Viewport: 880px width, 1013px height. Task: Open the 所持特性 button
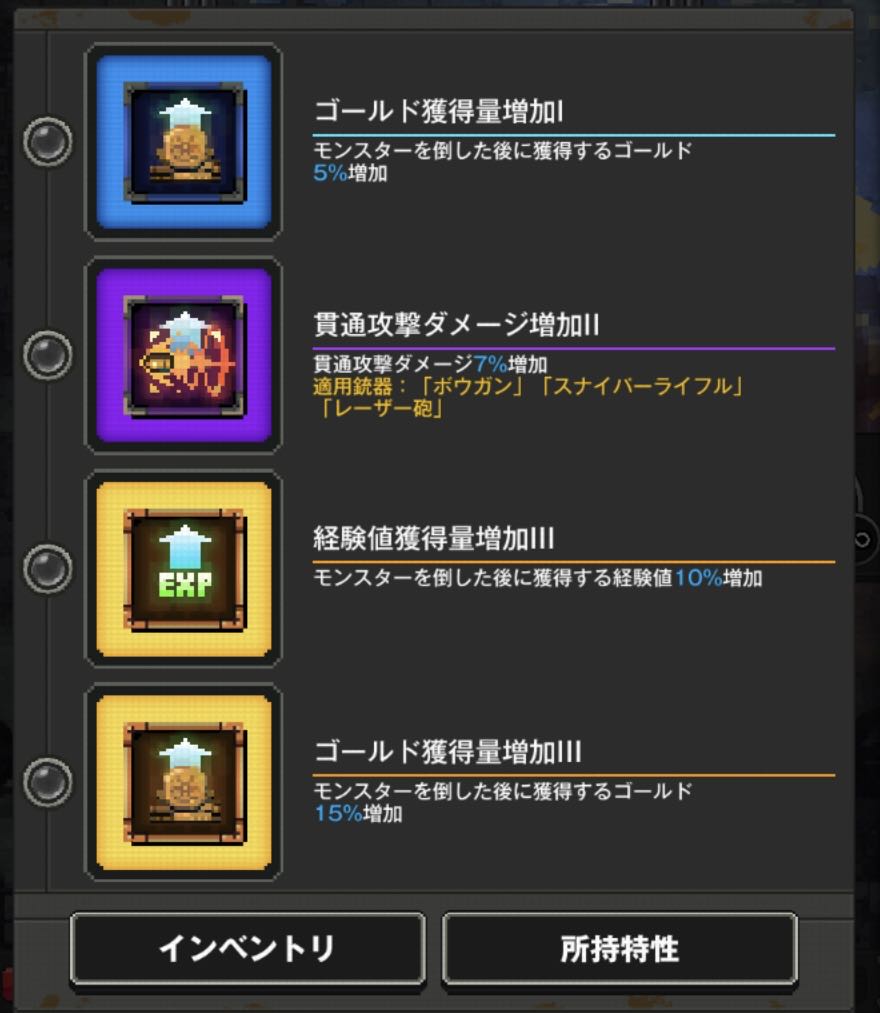[x=620, y=949]
